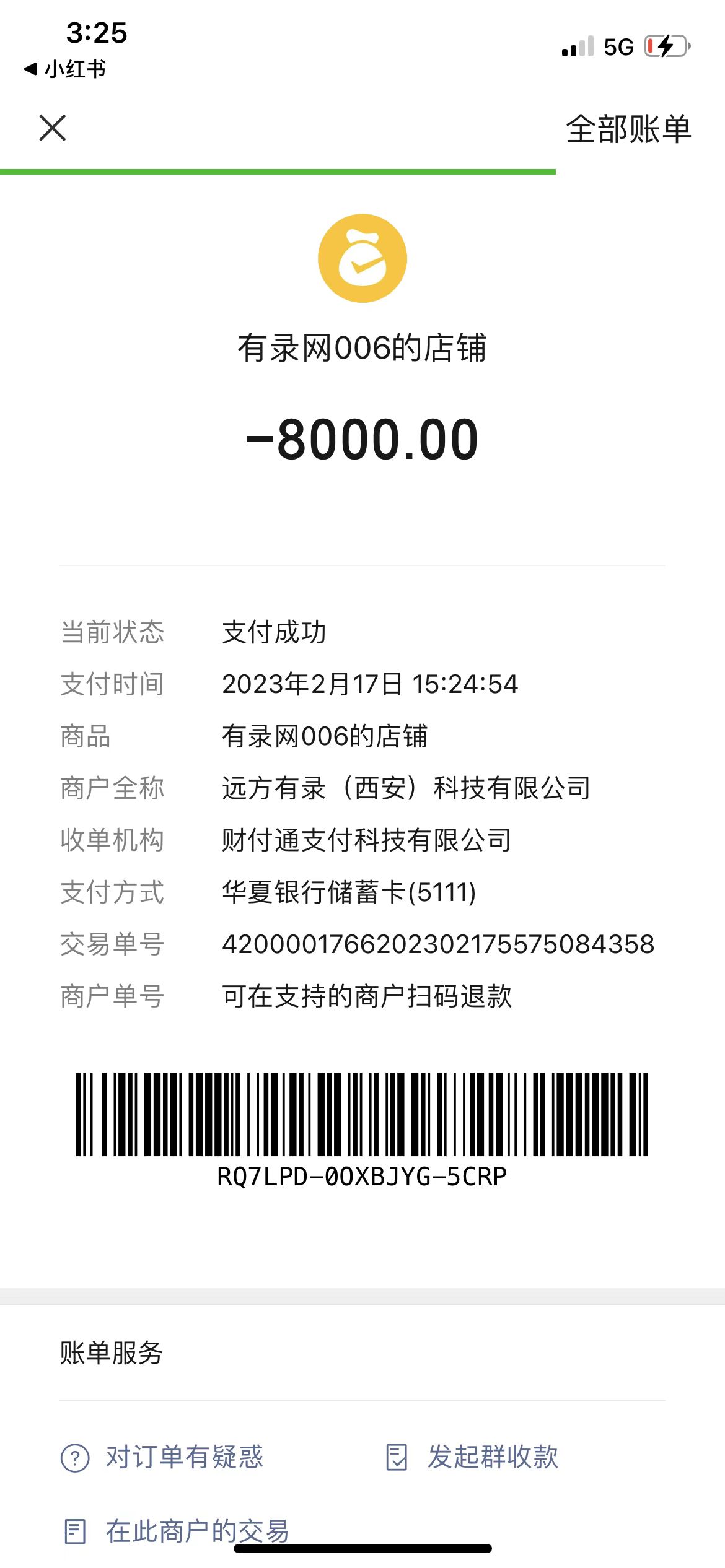This screenshot has width=725, height=1568.
Task: Open 全部账单 (all bills)
Action: coord(628,129)
